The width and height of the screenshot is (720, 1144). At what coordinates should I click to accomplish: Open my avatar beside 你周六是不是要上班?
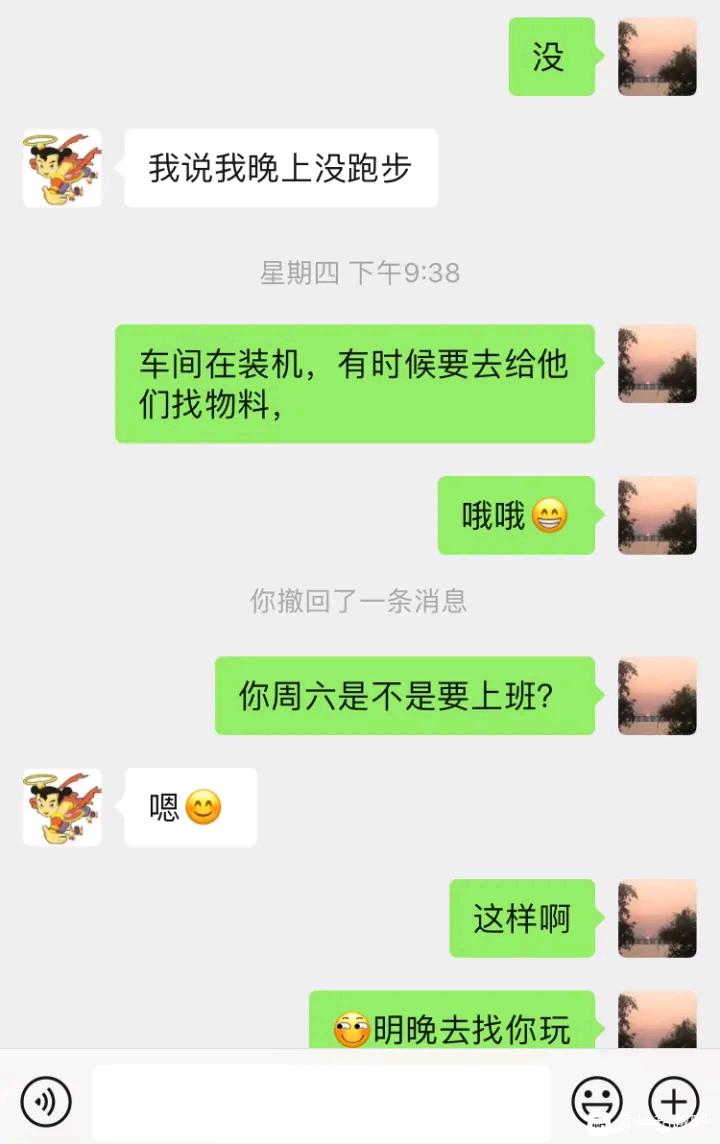point(657,696)
